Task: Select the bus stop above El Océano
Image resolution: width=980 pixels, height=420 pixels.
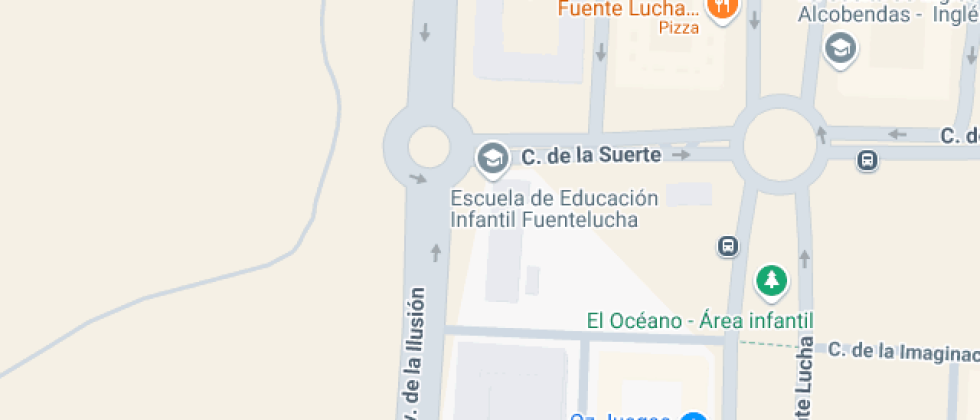Action: click(728, 245)
